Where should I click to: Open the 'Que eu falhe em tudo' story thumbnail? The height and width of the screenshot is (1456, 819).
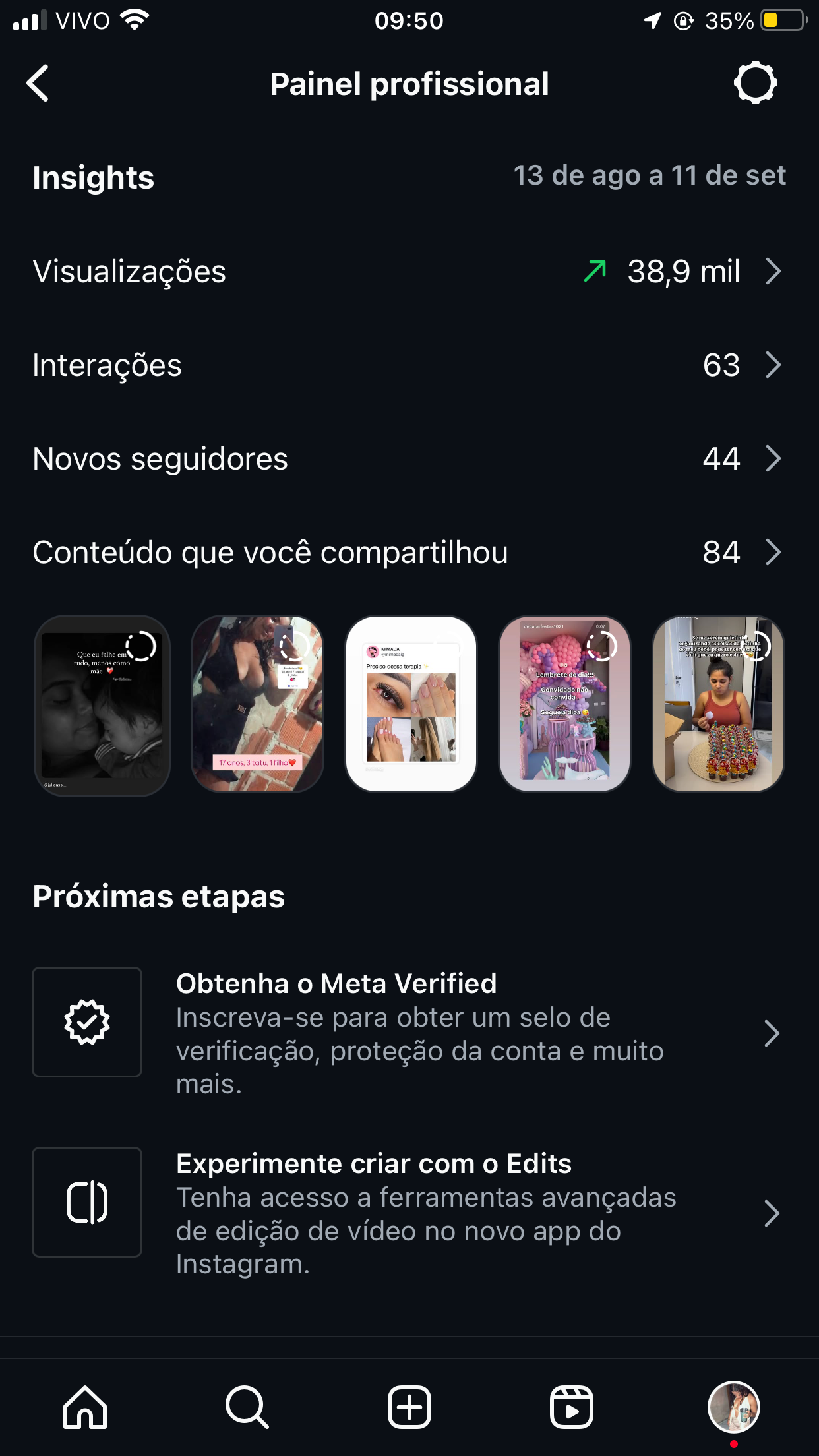tap(102, 705)
